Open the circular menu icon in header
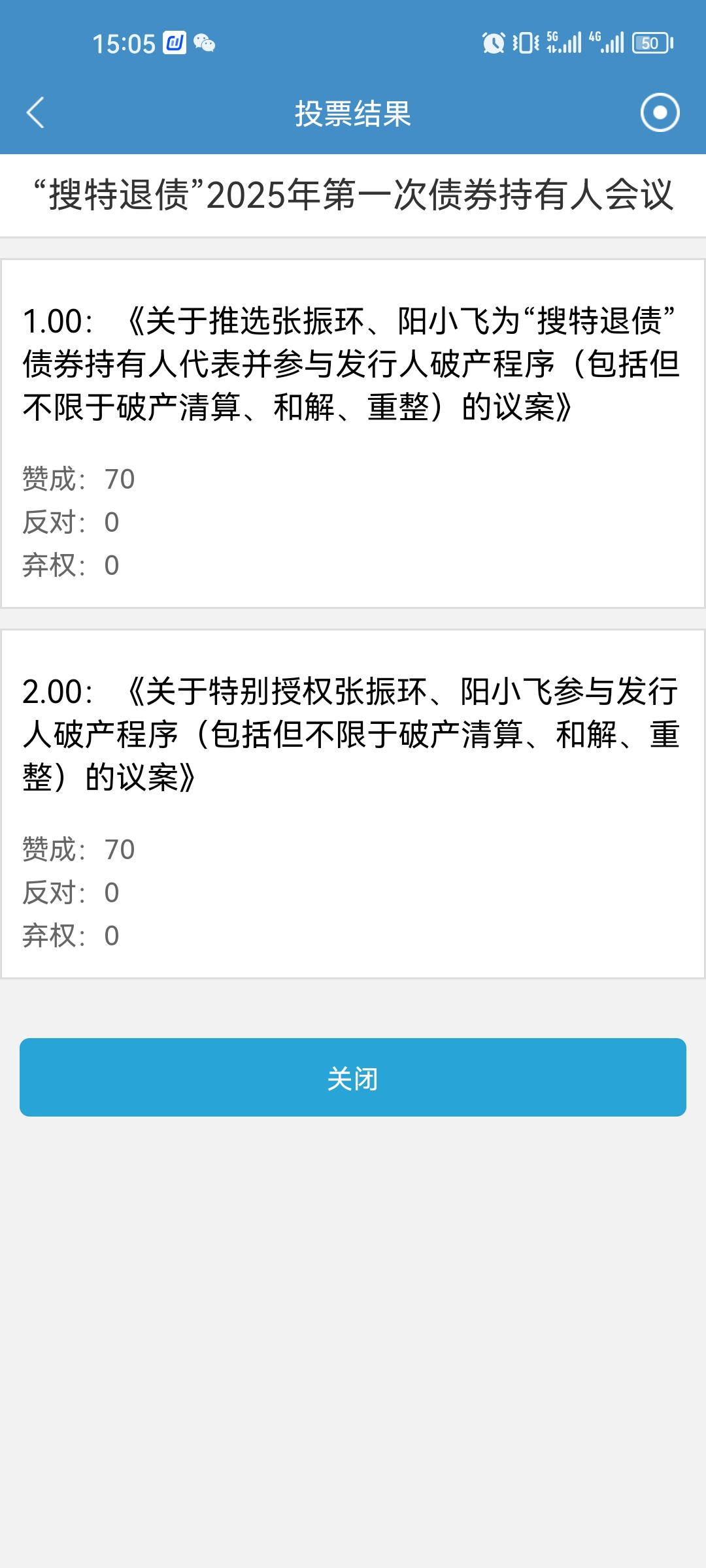The image size is (706, 1568). click(x=660, y=113)
